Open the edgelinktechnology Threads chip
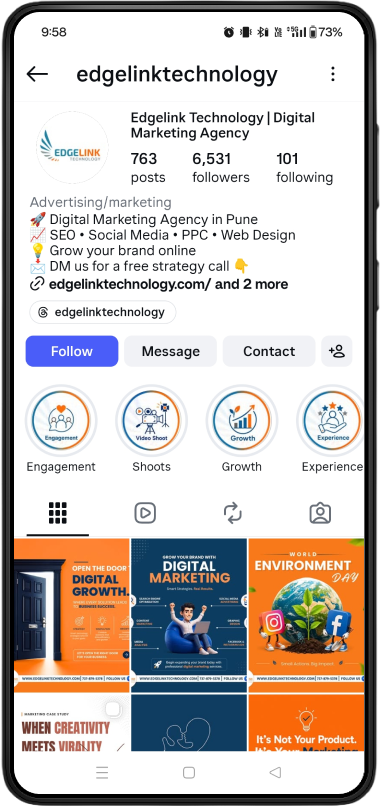The width and height of the screenshot is (380, 806). pyautogui.click(x=103, y=312)
